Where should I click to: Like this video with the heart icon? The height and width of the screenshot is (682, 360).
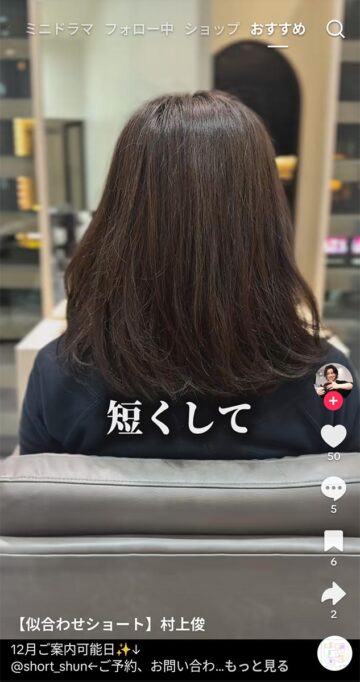click(x=333, y=436)
